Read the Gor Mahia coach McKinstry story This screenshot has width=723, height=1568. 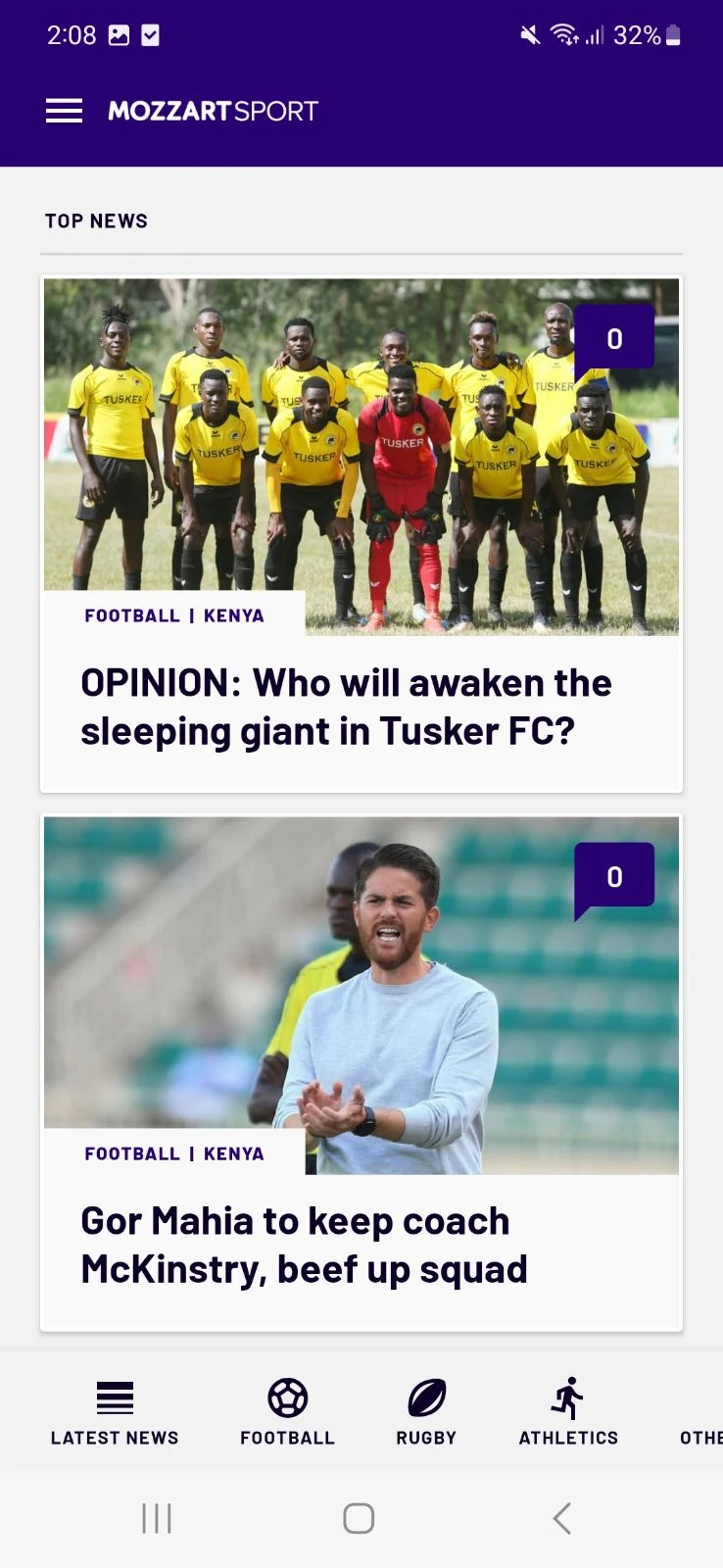pos(304,1245)
